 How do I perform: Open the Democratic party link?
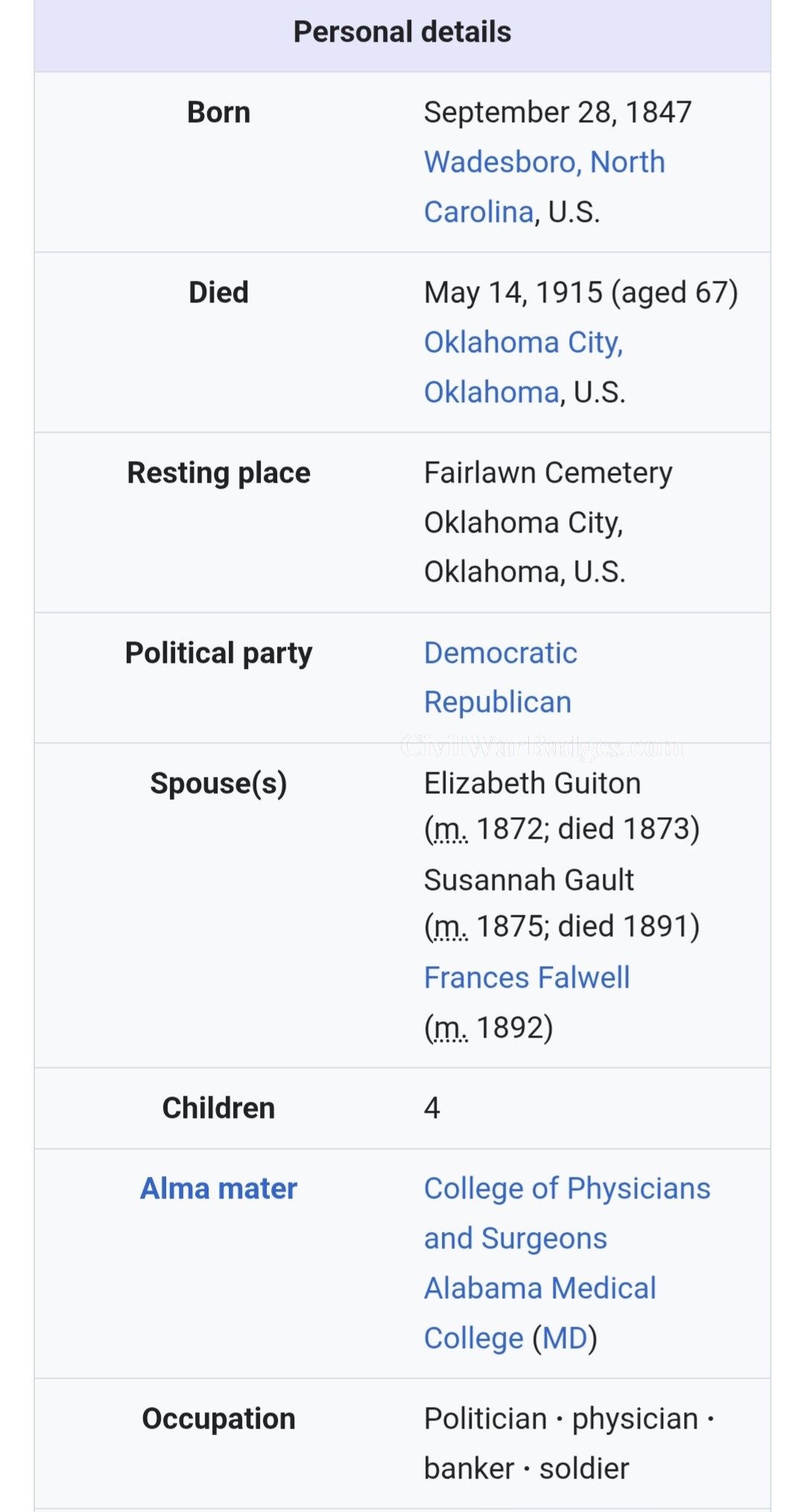(x=500, y=653)
